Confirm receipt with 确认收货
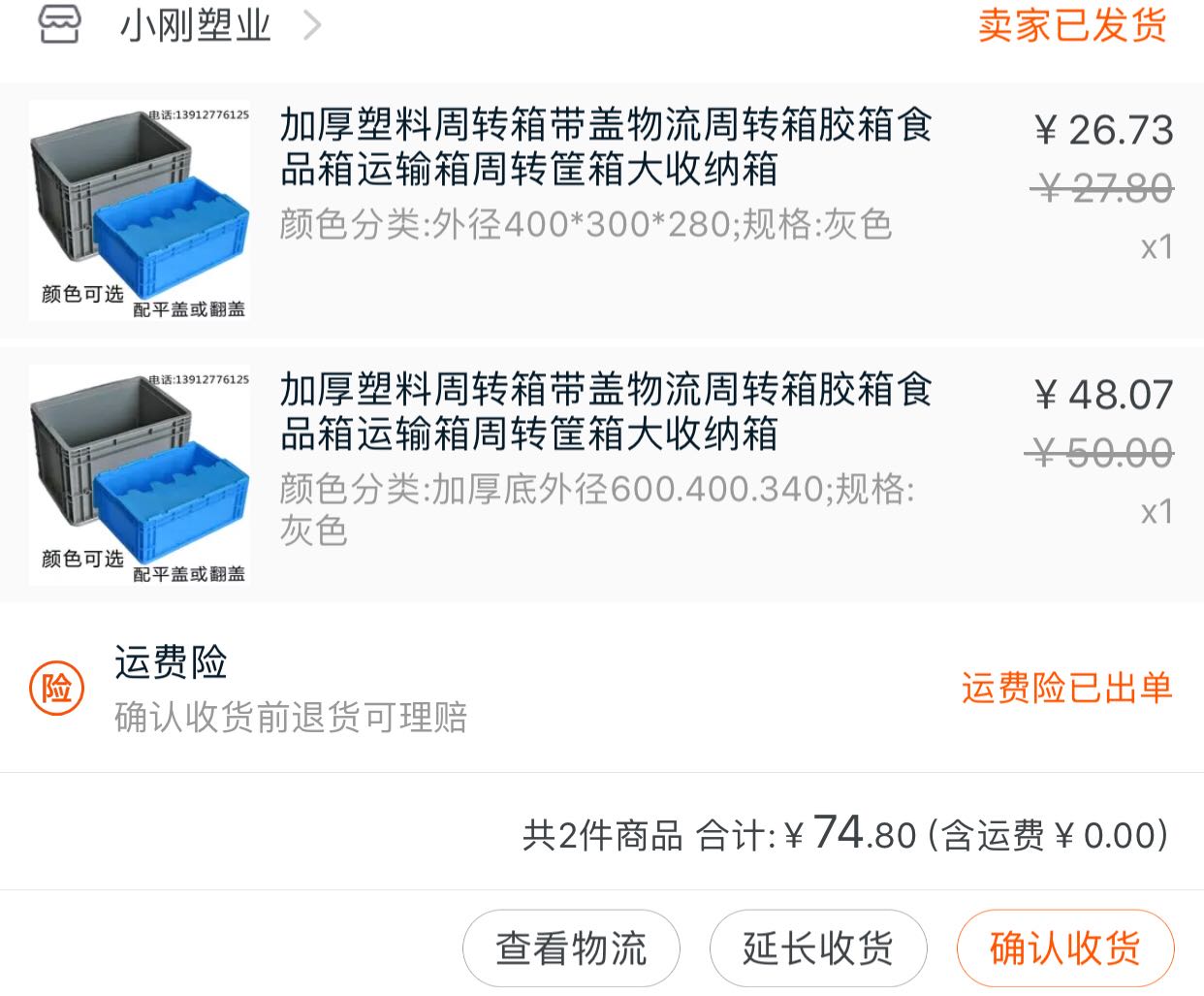 point(1065,948)
